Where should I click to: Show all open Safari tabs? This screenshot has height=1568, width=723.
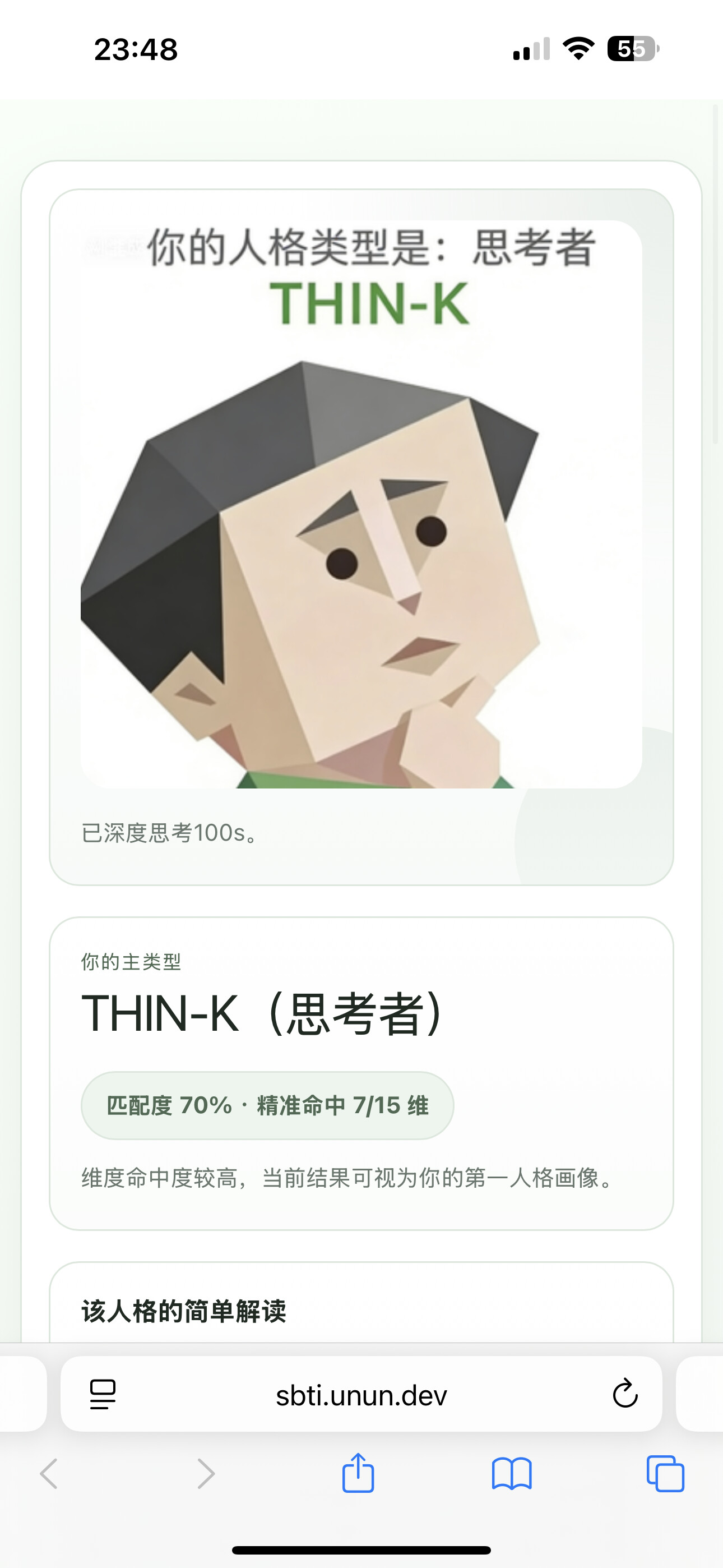pos(665,1474)
